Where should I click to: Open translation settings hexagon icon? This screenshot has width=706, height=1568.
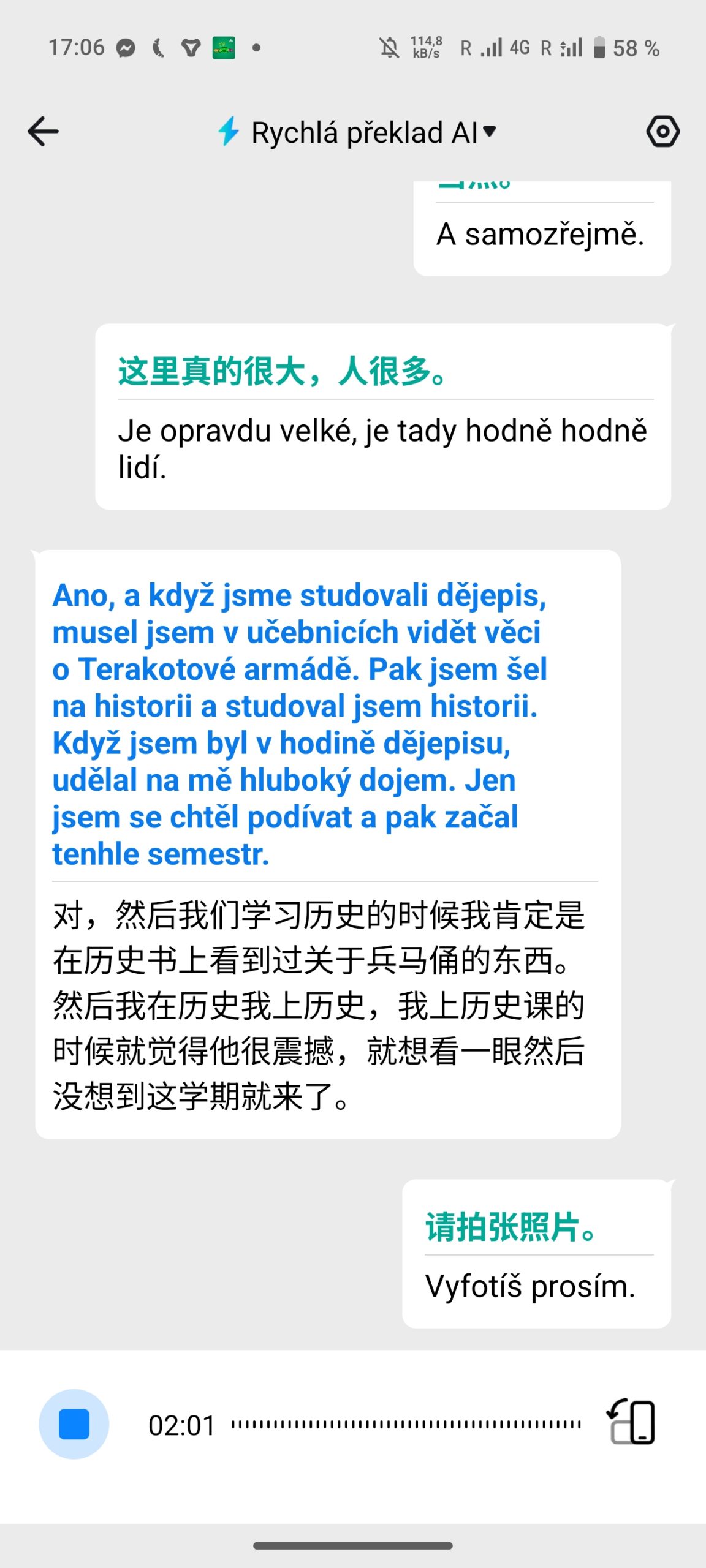point(662,132)
